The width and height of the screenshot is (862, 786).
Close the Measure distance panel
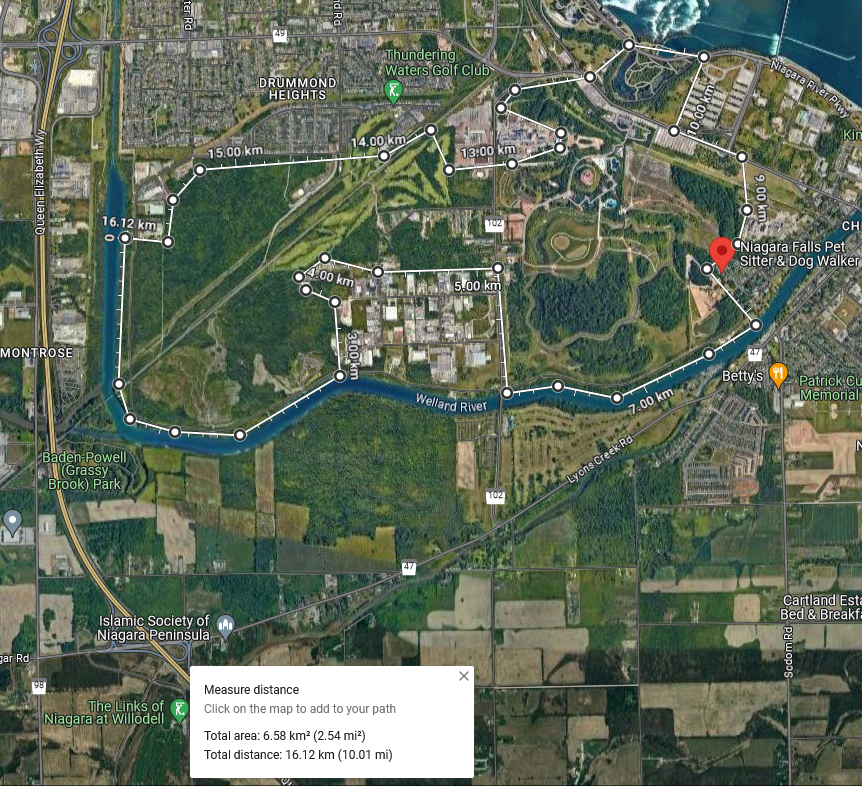(463, 676)
